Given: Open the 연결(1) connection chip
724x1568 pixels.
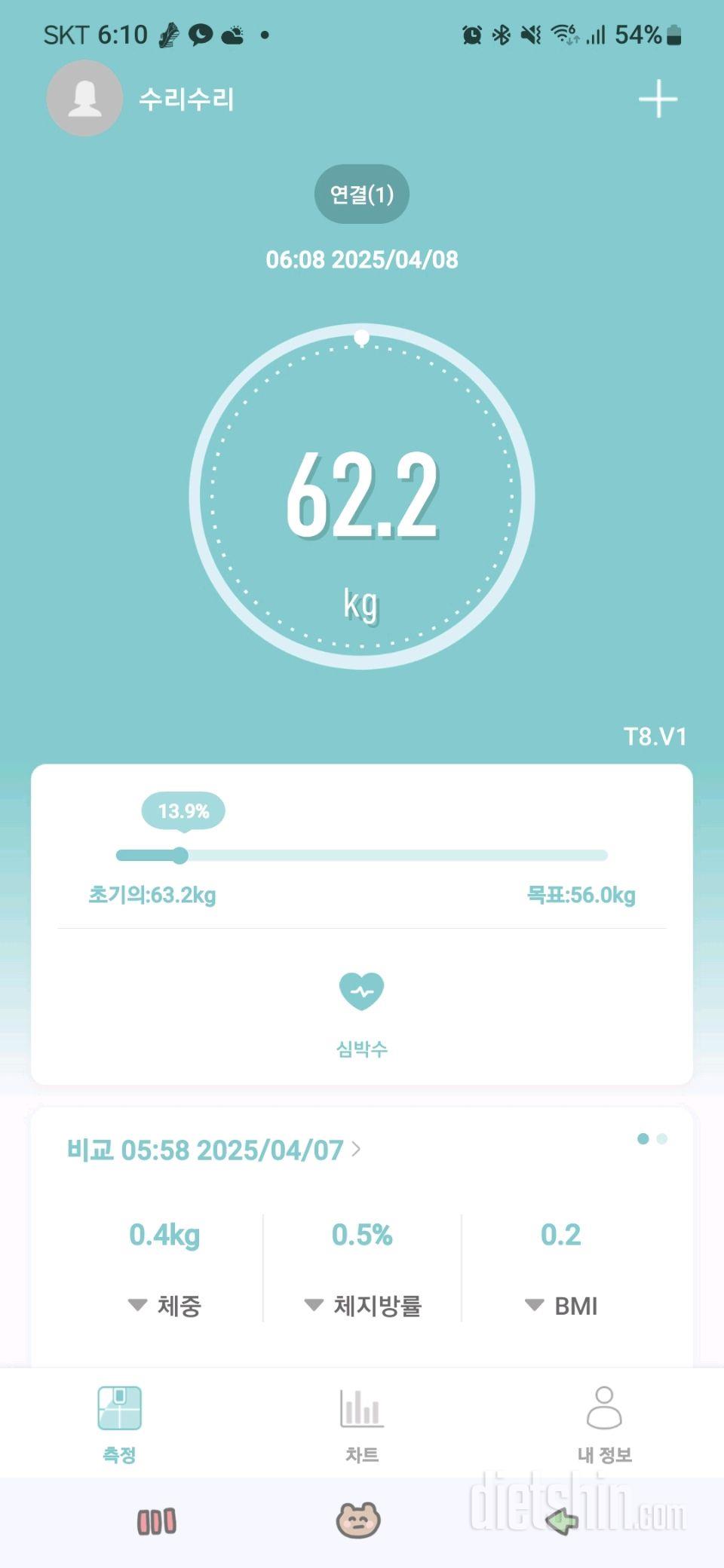Looking at the screenshot, I should tap(361, 194).
